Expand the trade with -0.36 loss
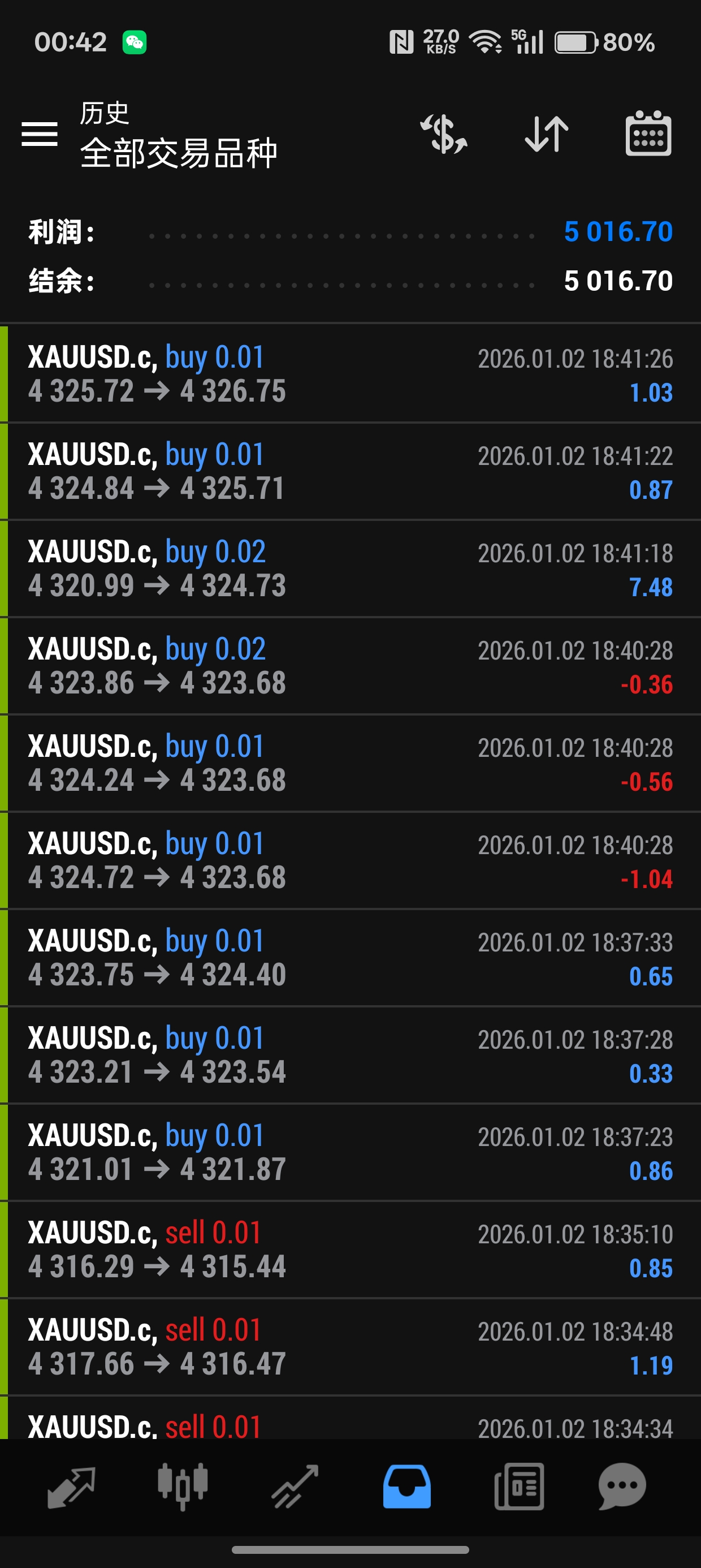Viewport: 701px width, 1568px height. (350, 666)
